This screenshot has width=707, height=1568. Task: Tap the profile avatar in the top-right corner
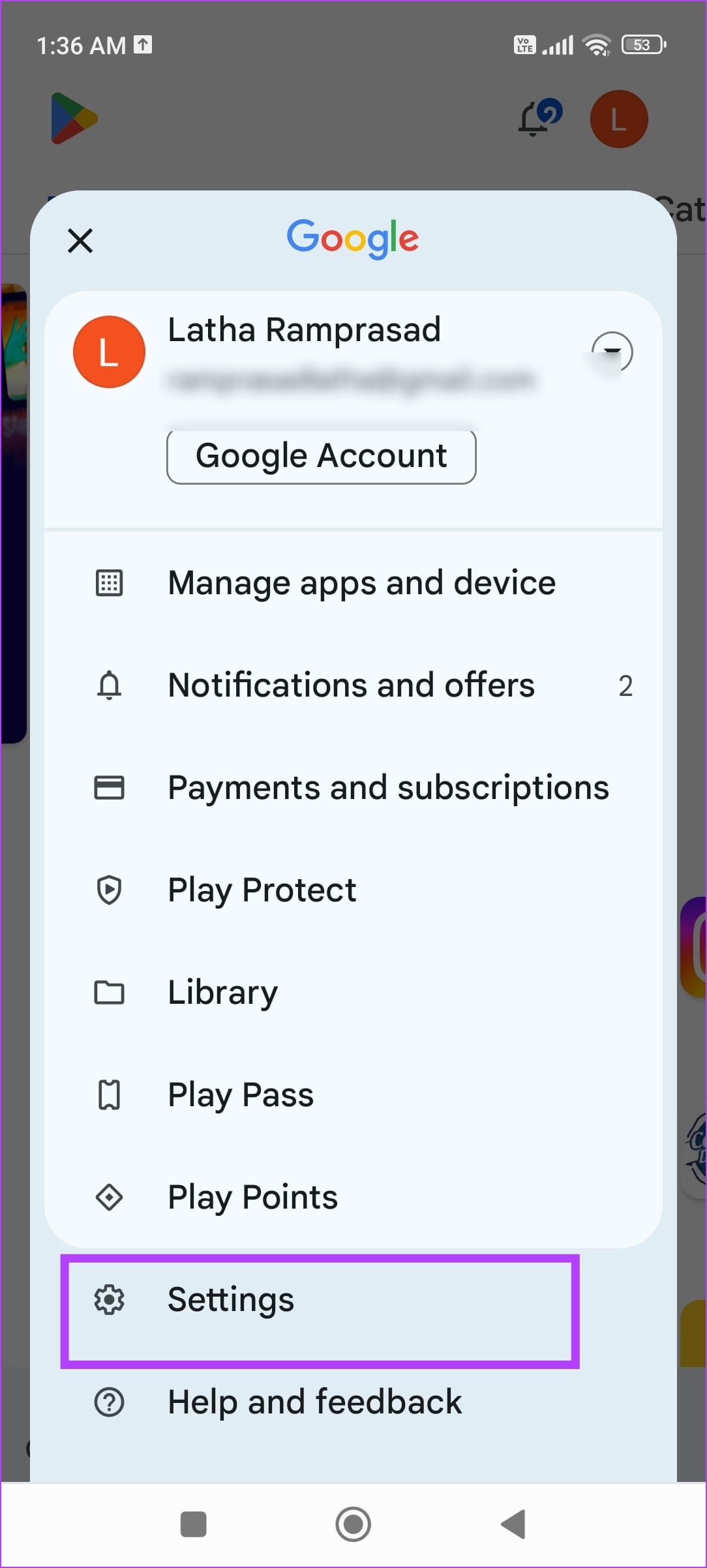618,117
